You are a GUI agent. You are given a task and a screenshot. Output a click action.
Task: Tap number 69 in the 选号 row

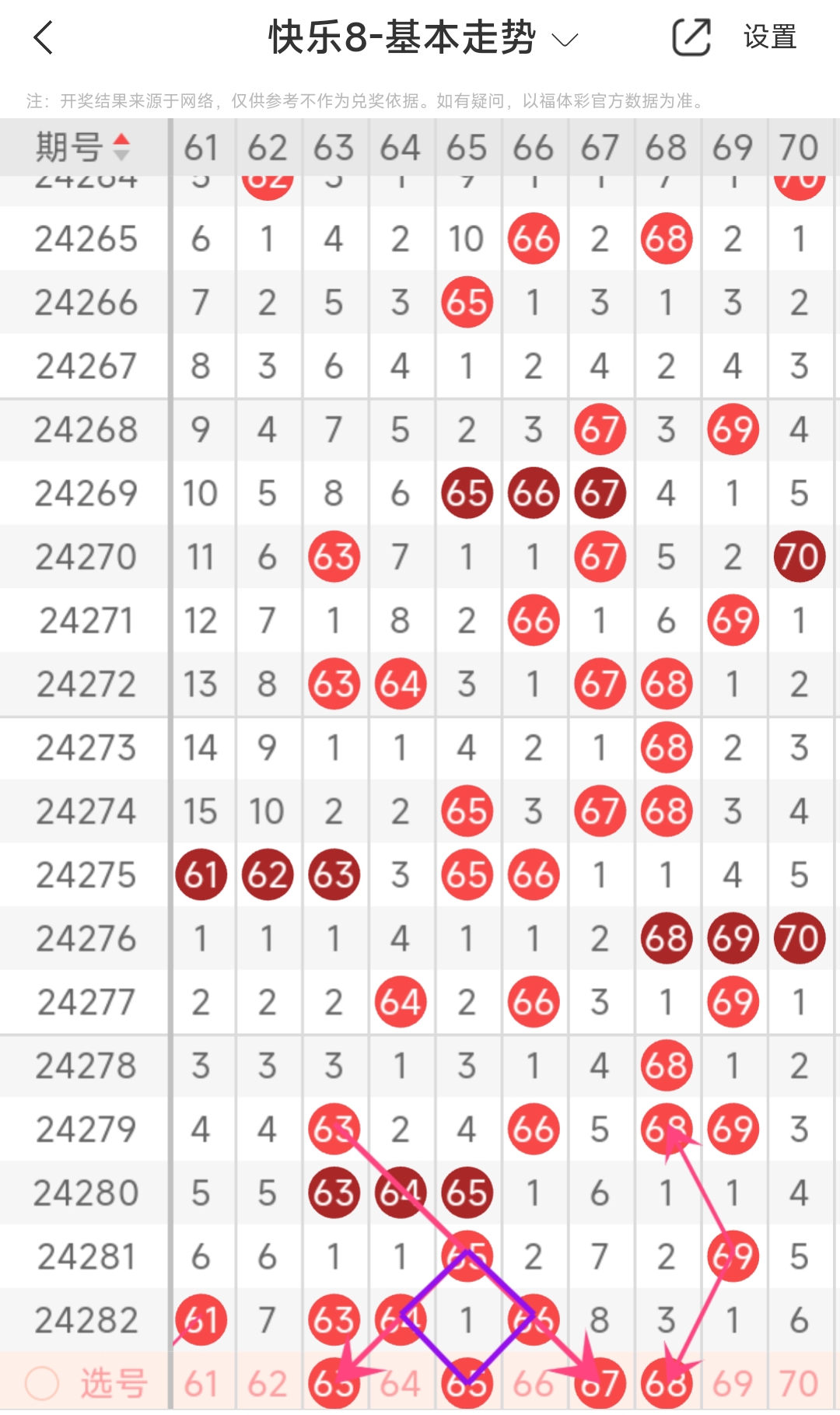[733, 1384]
